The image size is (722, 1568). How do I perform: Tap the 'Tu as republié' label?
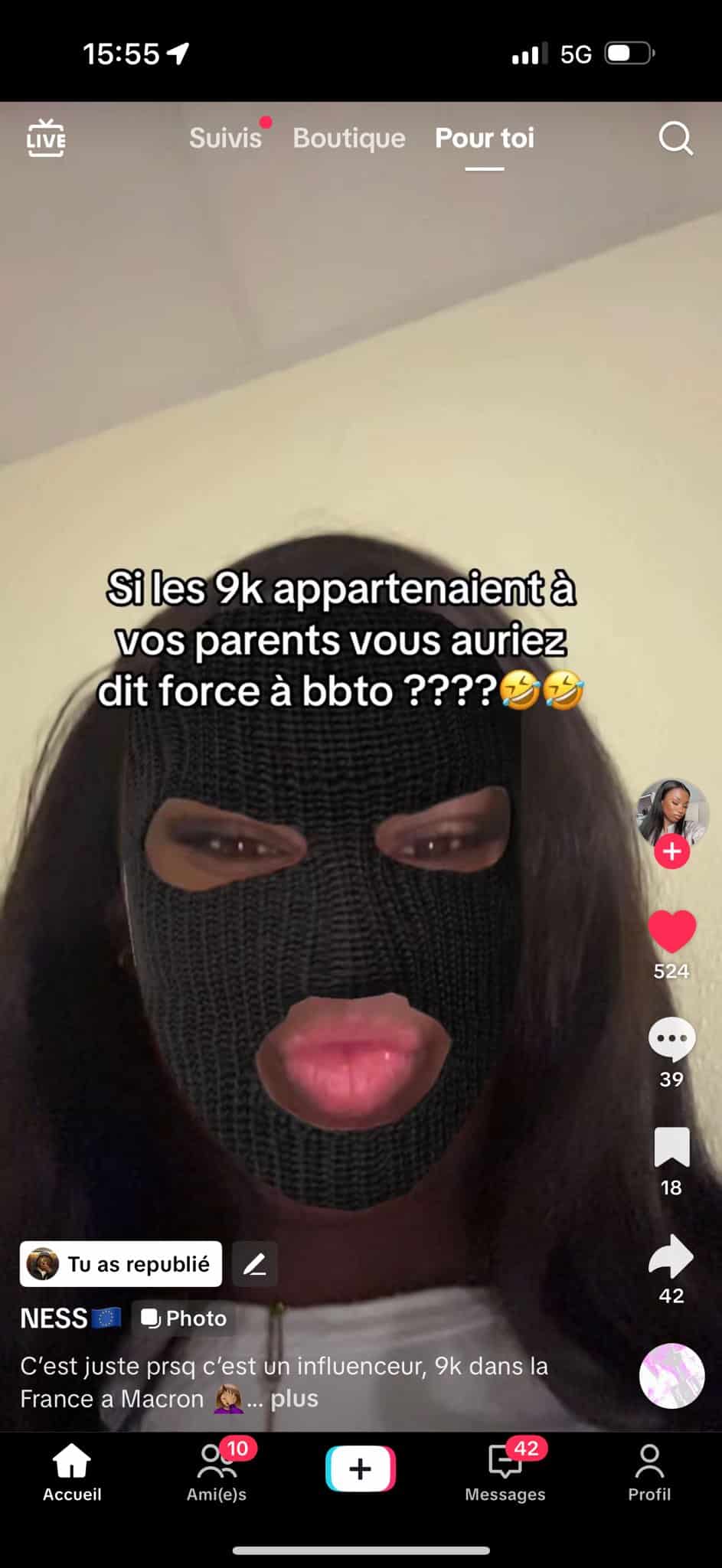click(x=121, y=1264)
